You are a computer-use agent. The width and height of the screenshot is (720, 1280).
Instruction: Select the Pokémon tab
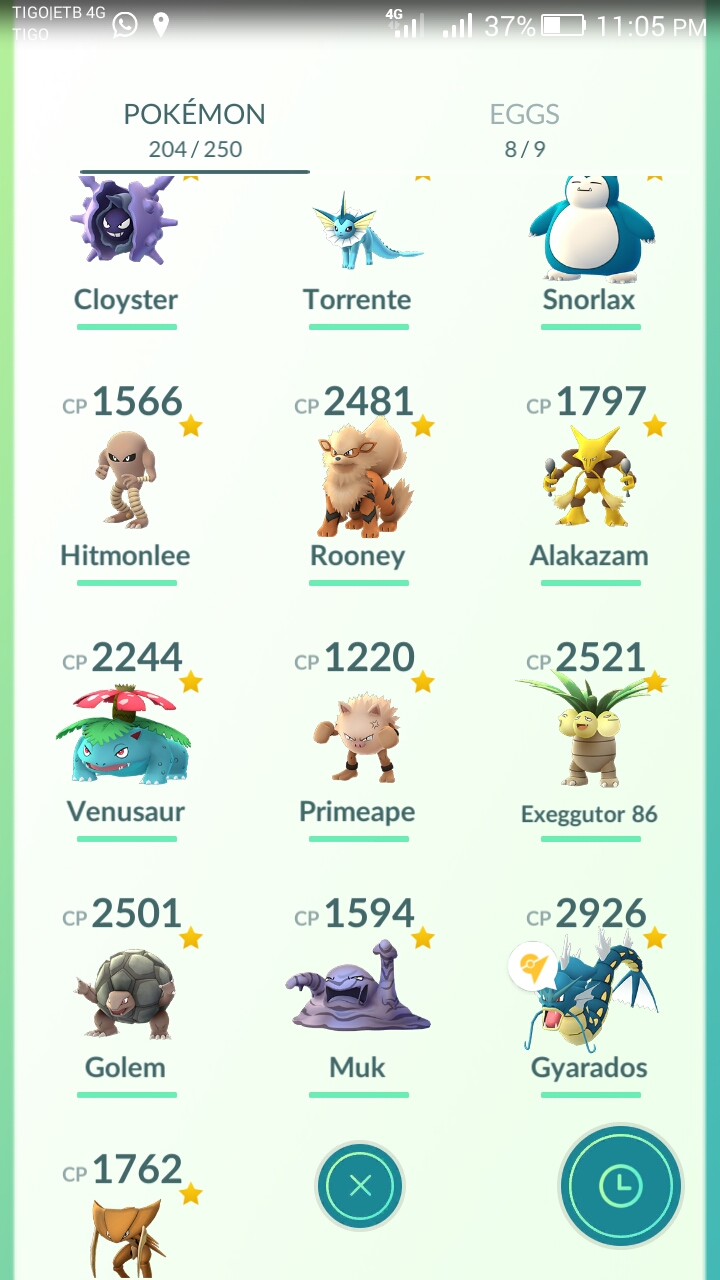coord(195,130)
